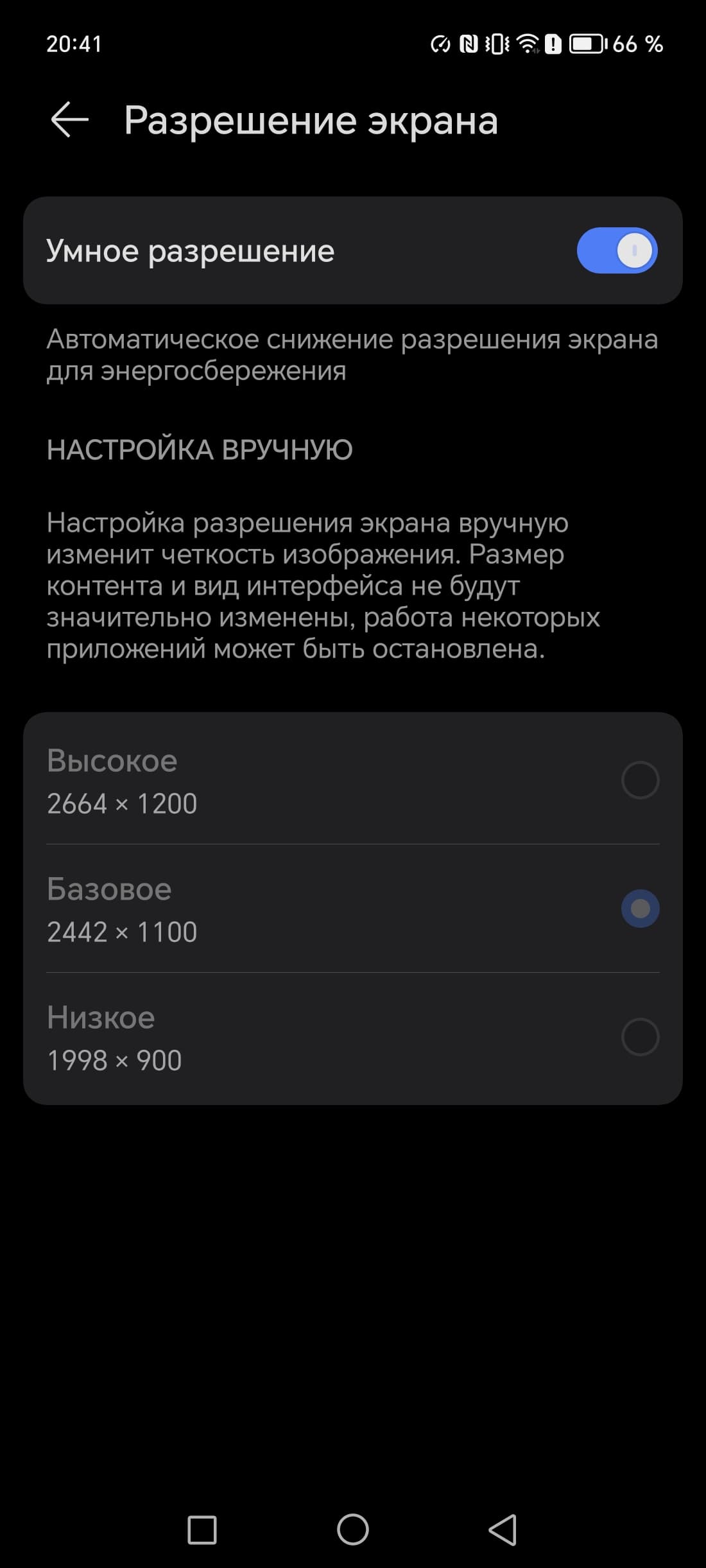
Task: Pick Низкое 1998 × 900 resolution
Action: click(640, 1036)
